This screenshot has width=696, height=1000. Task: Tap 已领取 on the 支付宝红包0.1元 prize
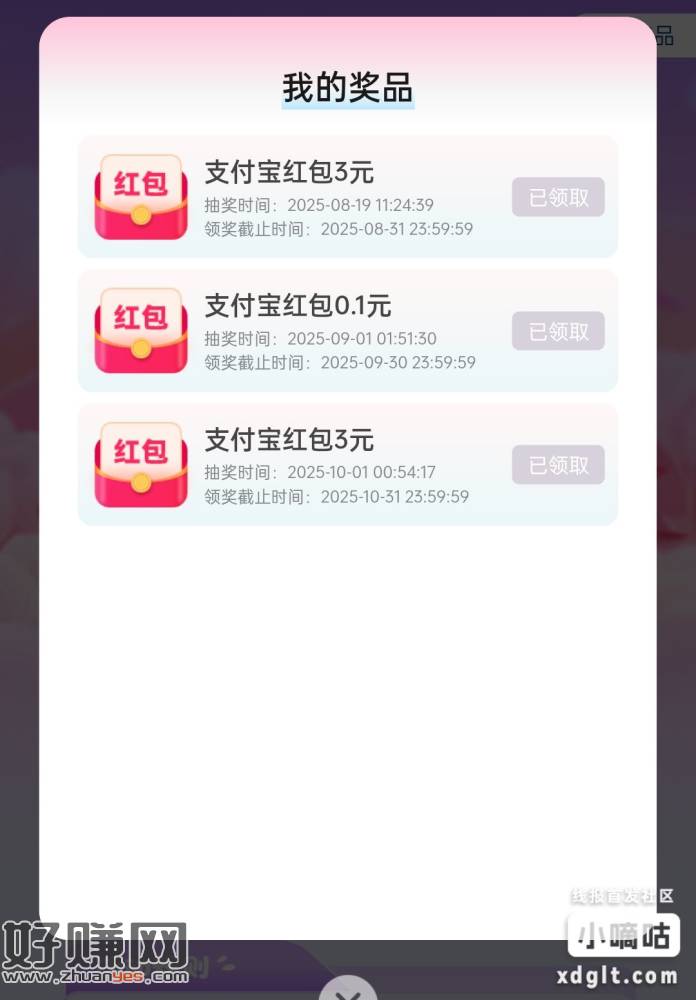pyautogui.click(x=558, y=331)
